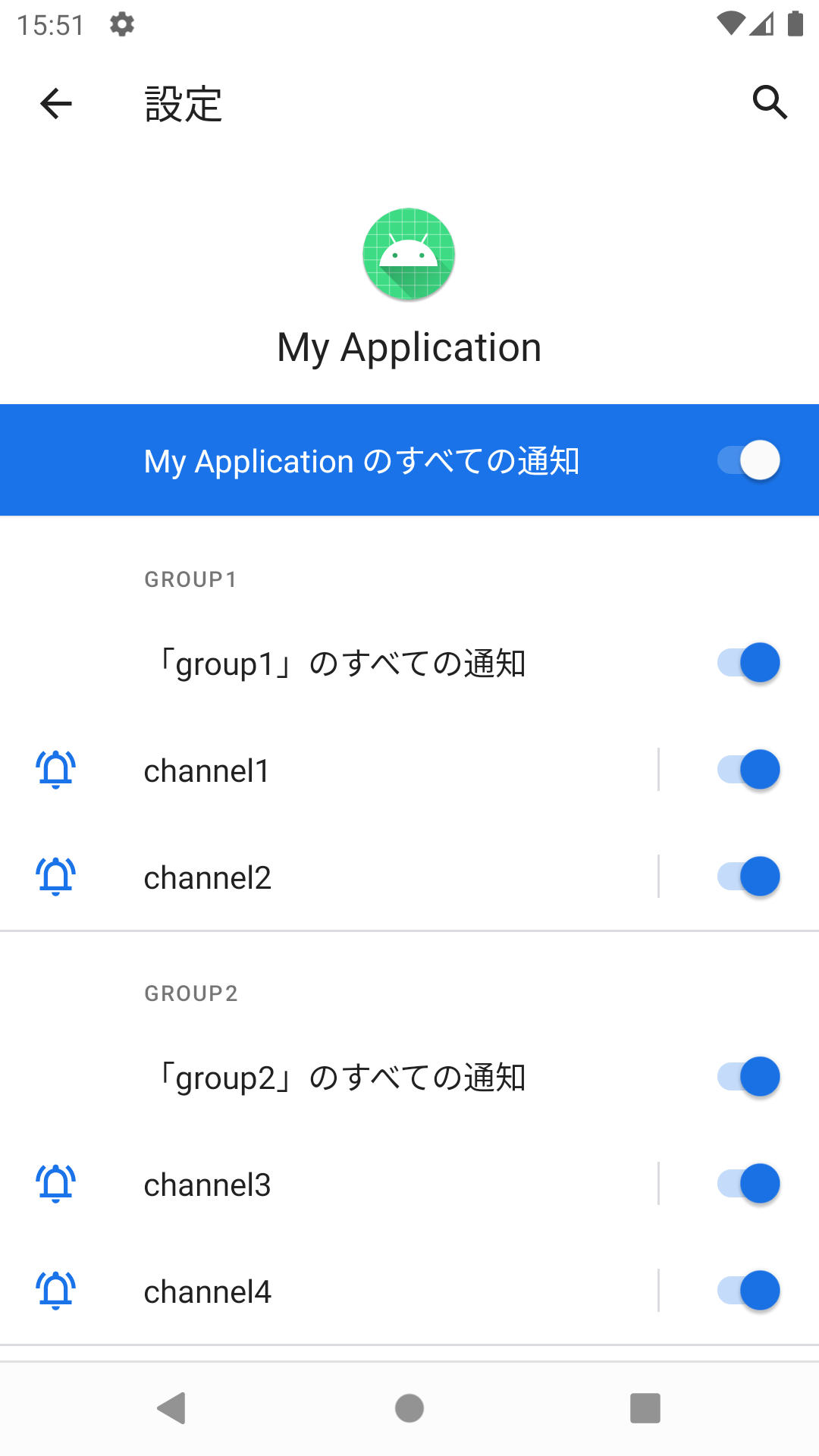Switch off channel3 notifications
The width and height of the screenshot is (819, 1456).
tap(748, 1184)
